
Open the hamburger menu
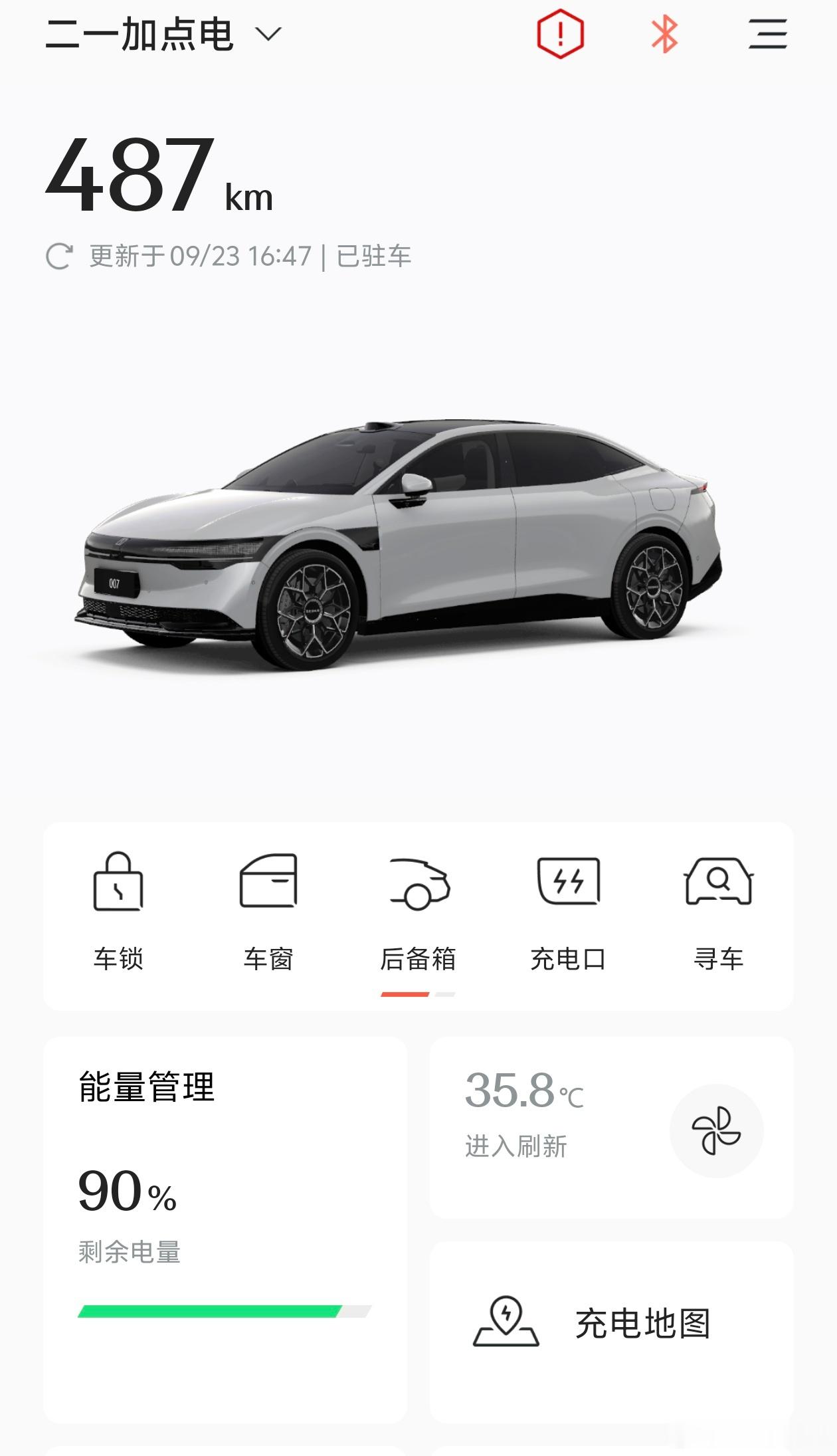tap(768, 34)
